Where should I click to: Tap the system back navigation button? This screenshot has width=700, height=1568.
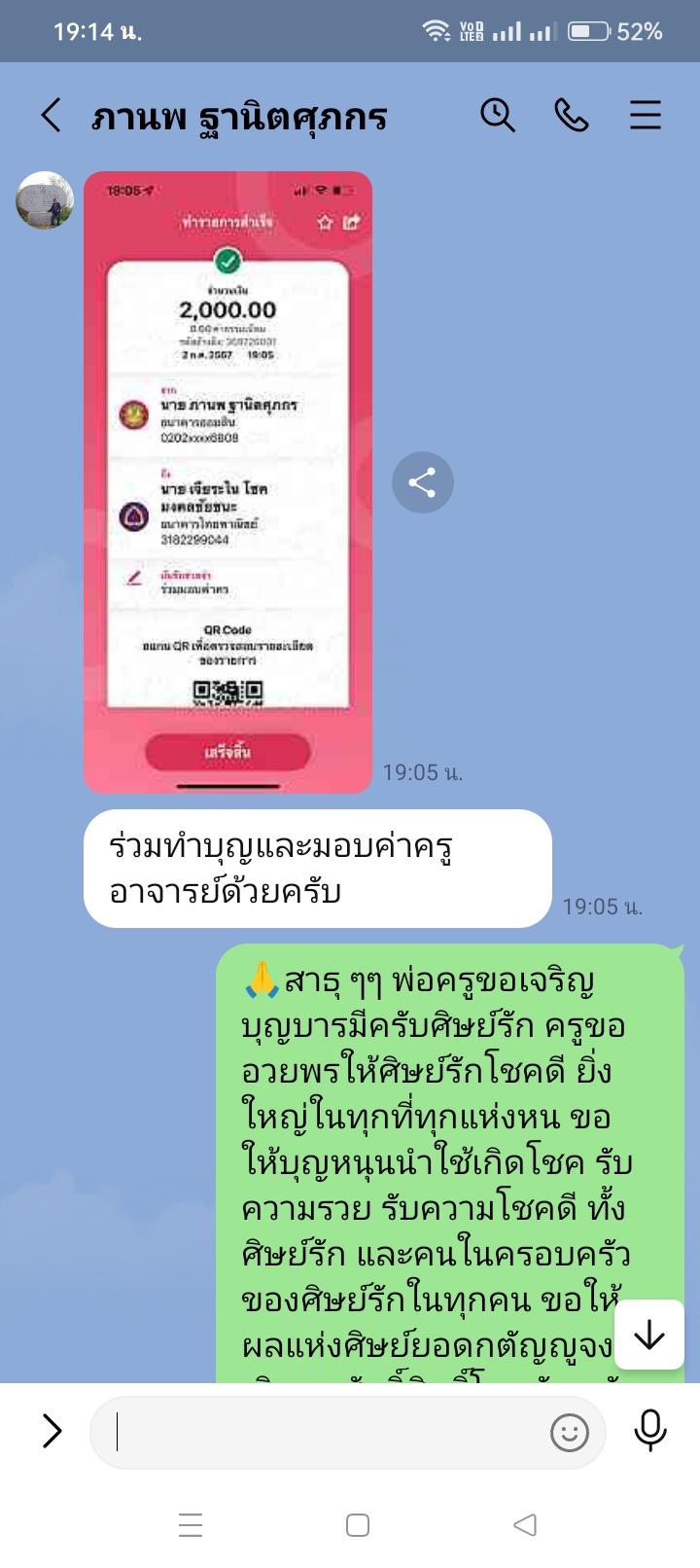pyautogui.click(x=525, y=1524)
